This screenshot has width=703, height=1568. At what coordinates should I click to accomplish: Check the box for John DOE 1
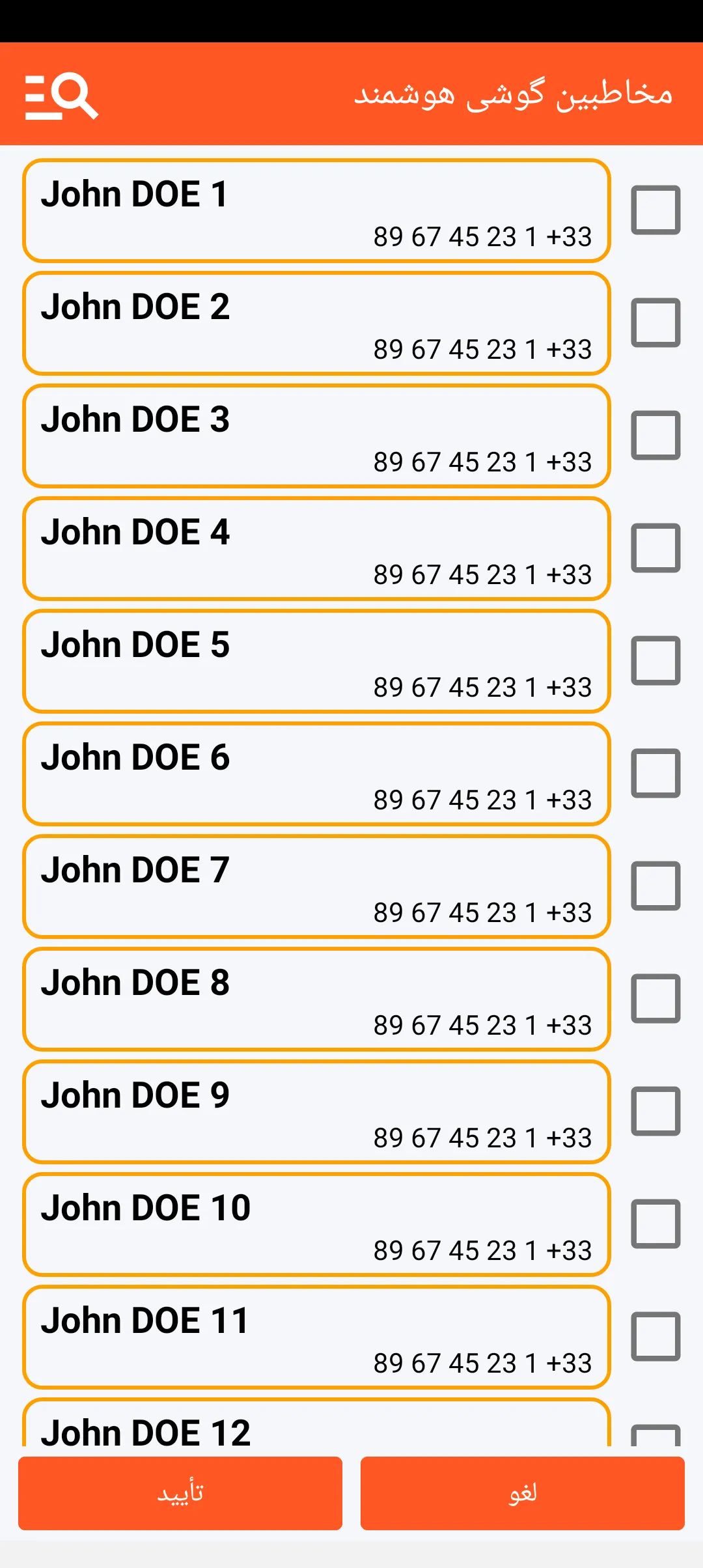click(x=655, y=210)
